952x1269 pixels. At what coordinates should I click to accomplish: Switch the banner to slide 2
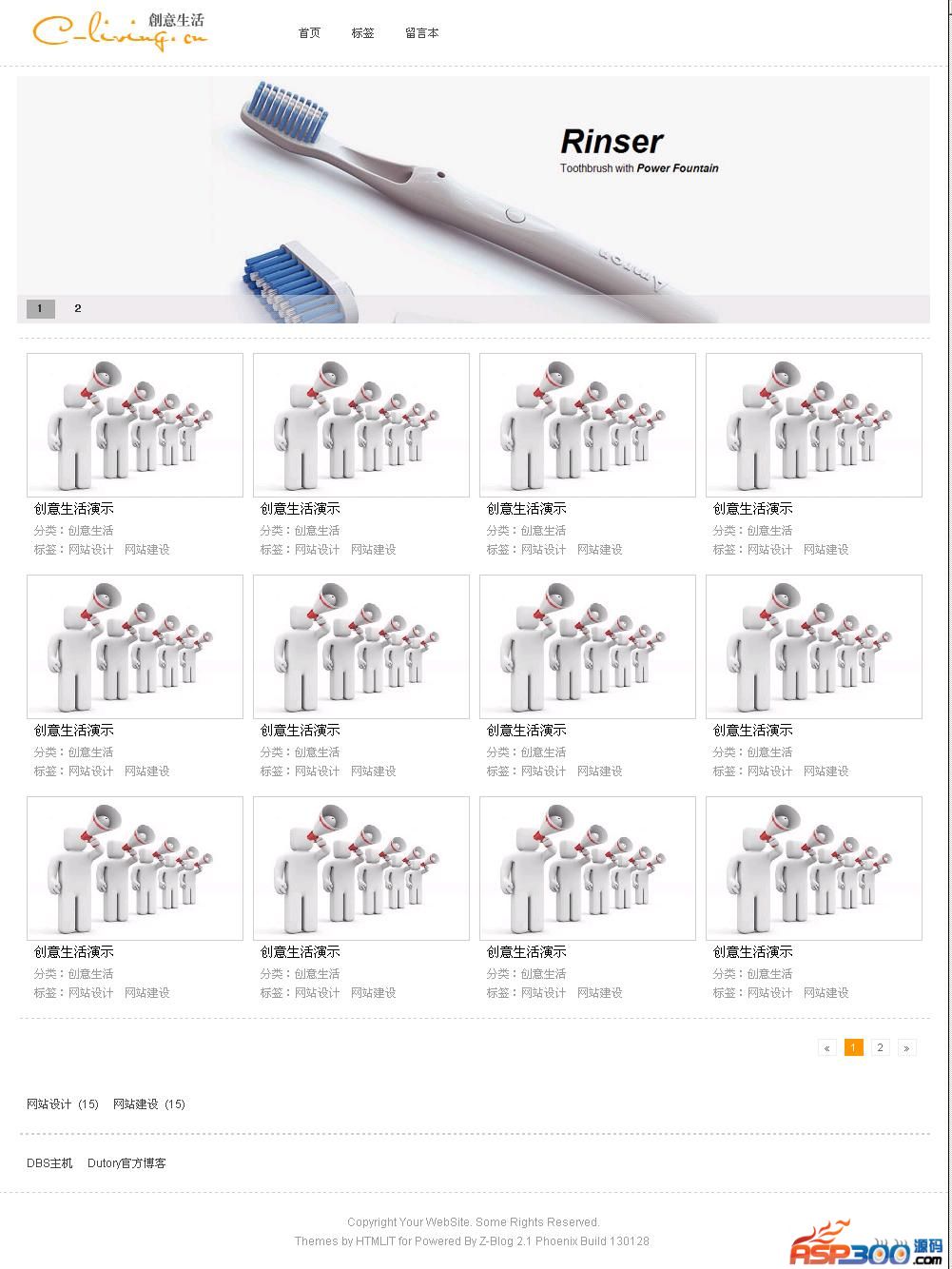pos(78,308)
